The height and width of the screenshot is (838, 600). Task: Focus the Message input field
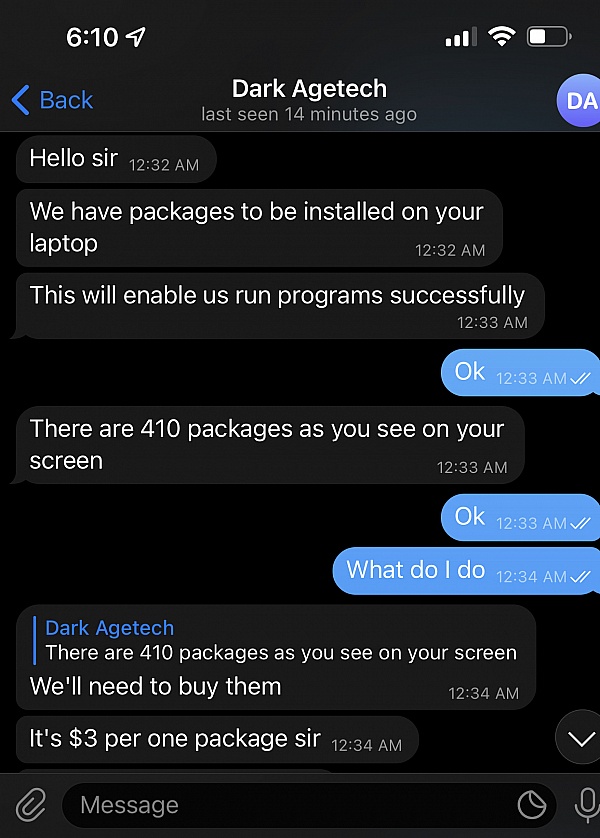click(290, 805)
